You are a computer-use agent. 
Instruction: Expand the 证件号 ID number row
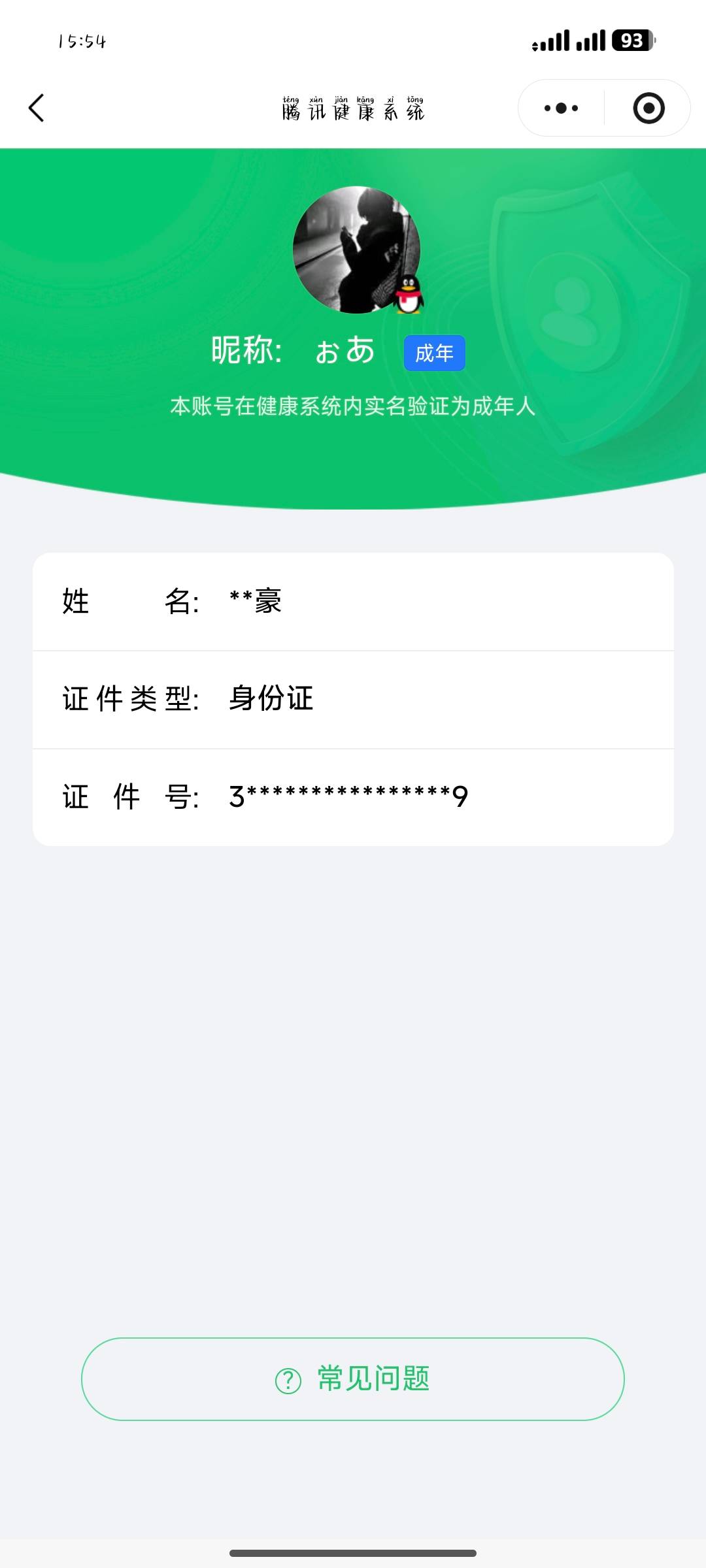[353, 796]
